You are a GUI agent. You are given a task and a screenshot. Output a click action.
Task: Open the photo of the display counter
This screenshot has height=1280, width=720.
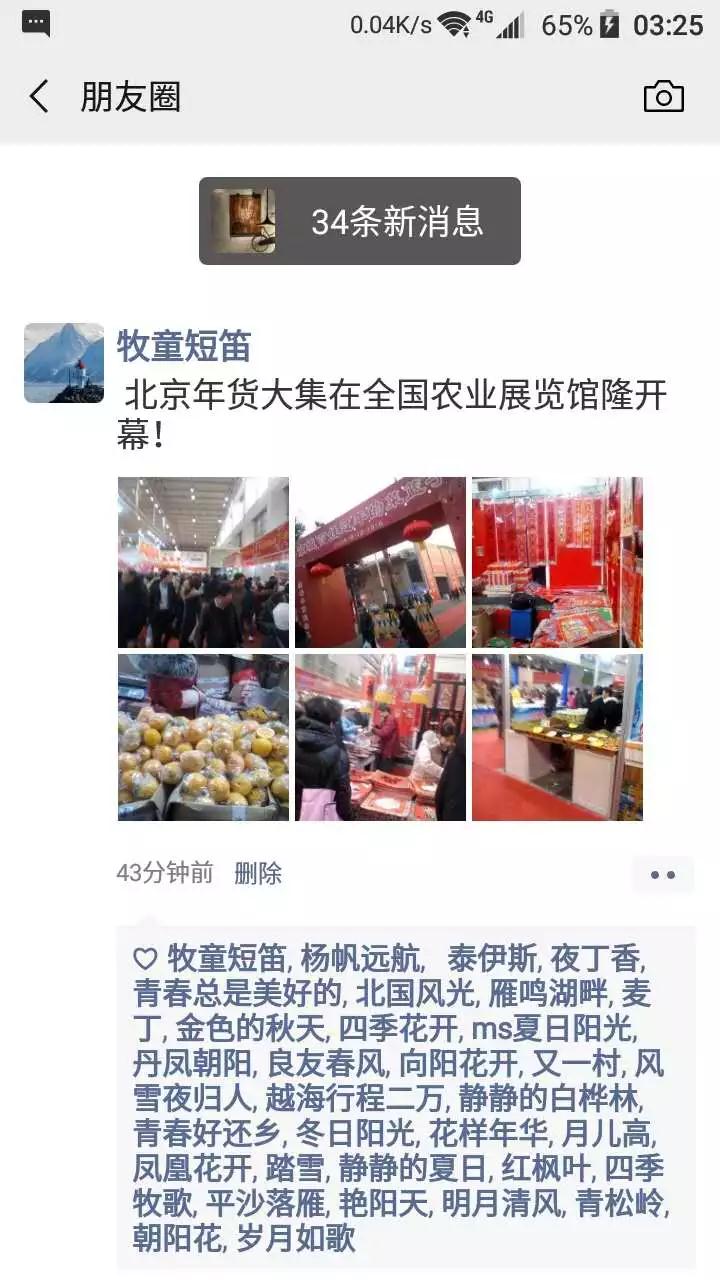[x=557, y=738]
